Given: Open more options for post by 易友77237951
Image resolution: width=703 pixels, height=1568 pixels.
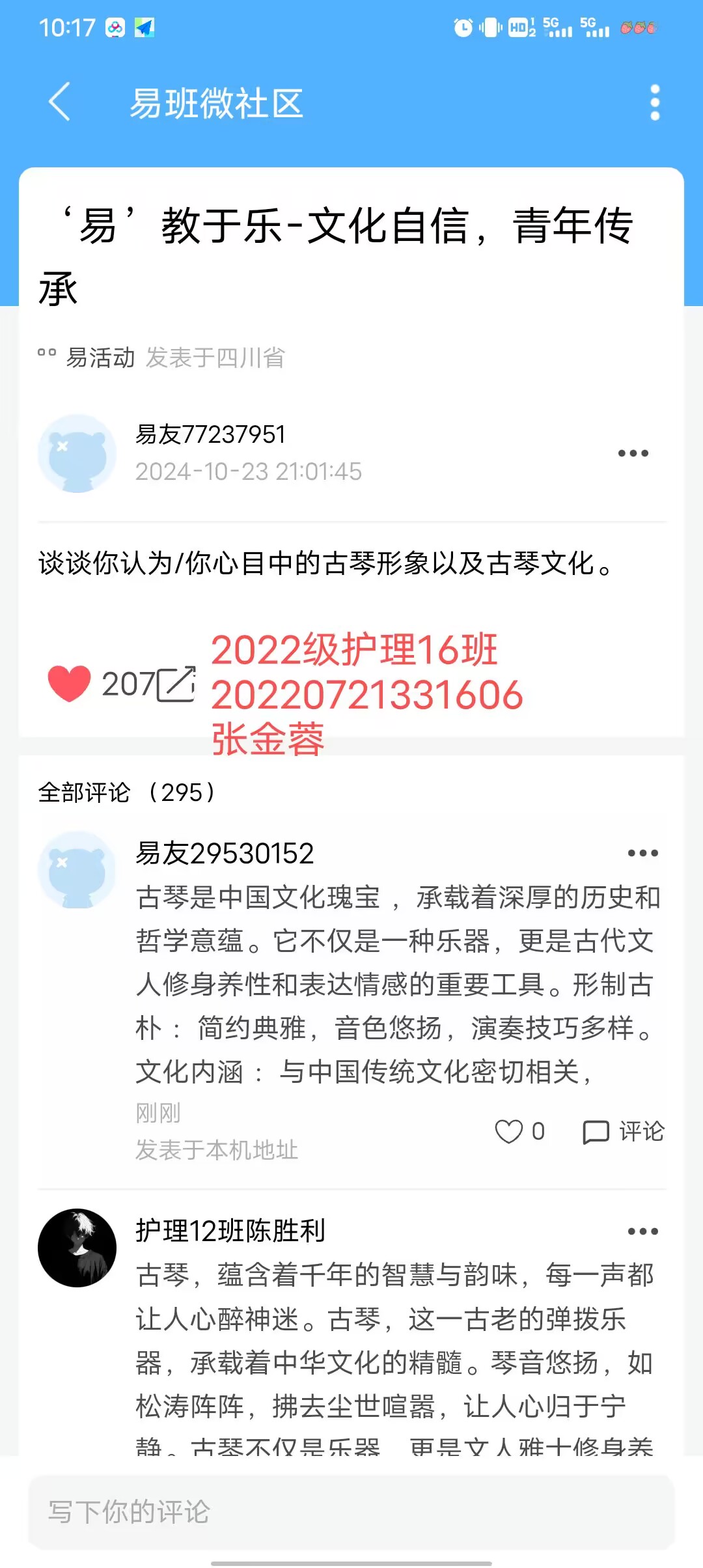Looking at the screenshot, I should (x=633, y=453).
